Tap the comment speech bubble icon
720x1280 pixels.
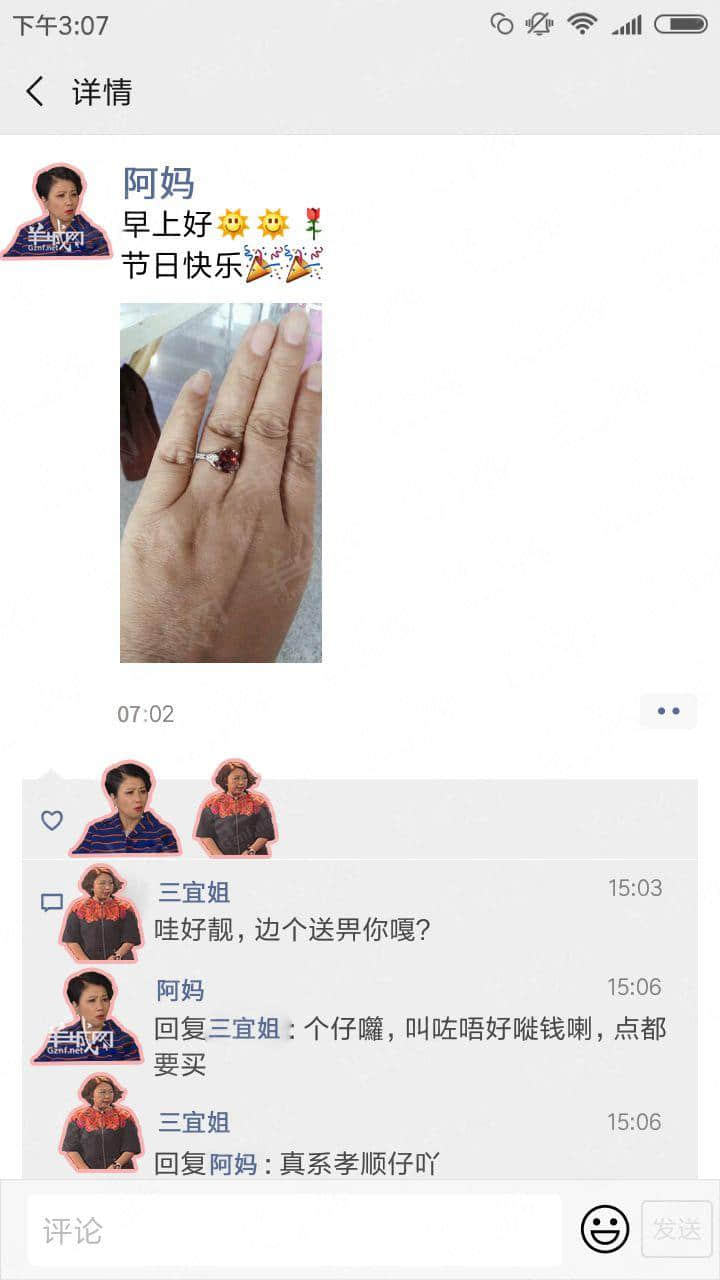point(51,901)
